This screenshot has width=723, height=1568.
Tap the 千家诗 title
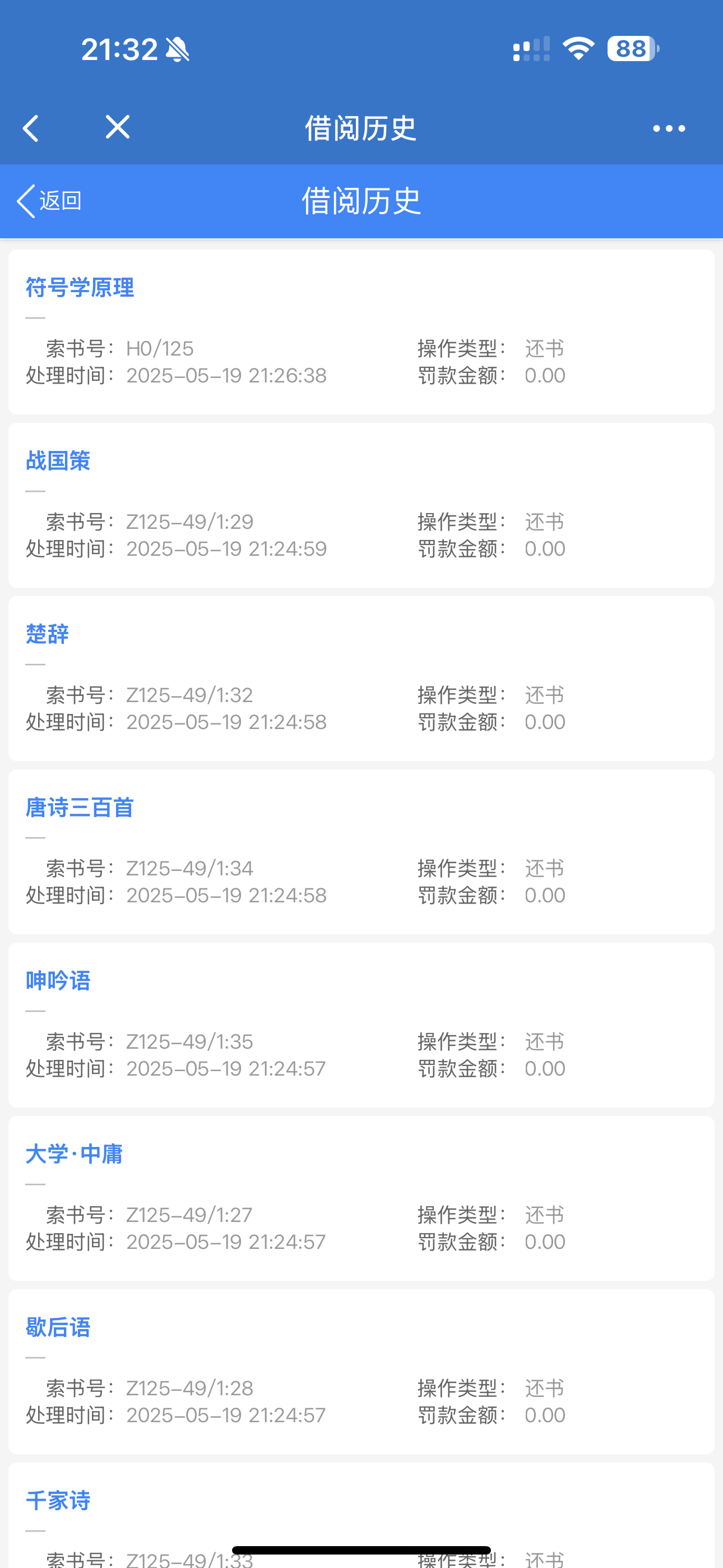coord(58,1501)
